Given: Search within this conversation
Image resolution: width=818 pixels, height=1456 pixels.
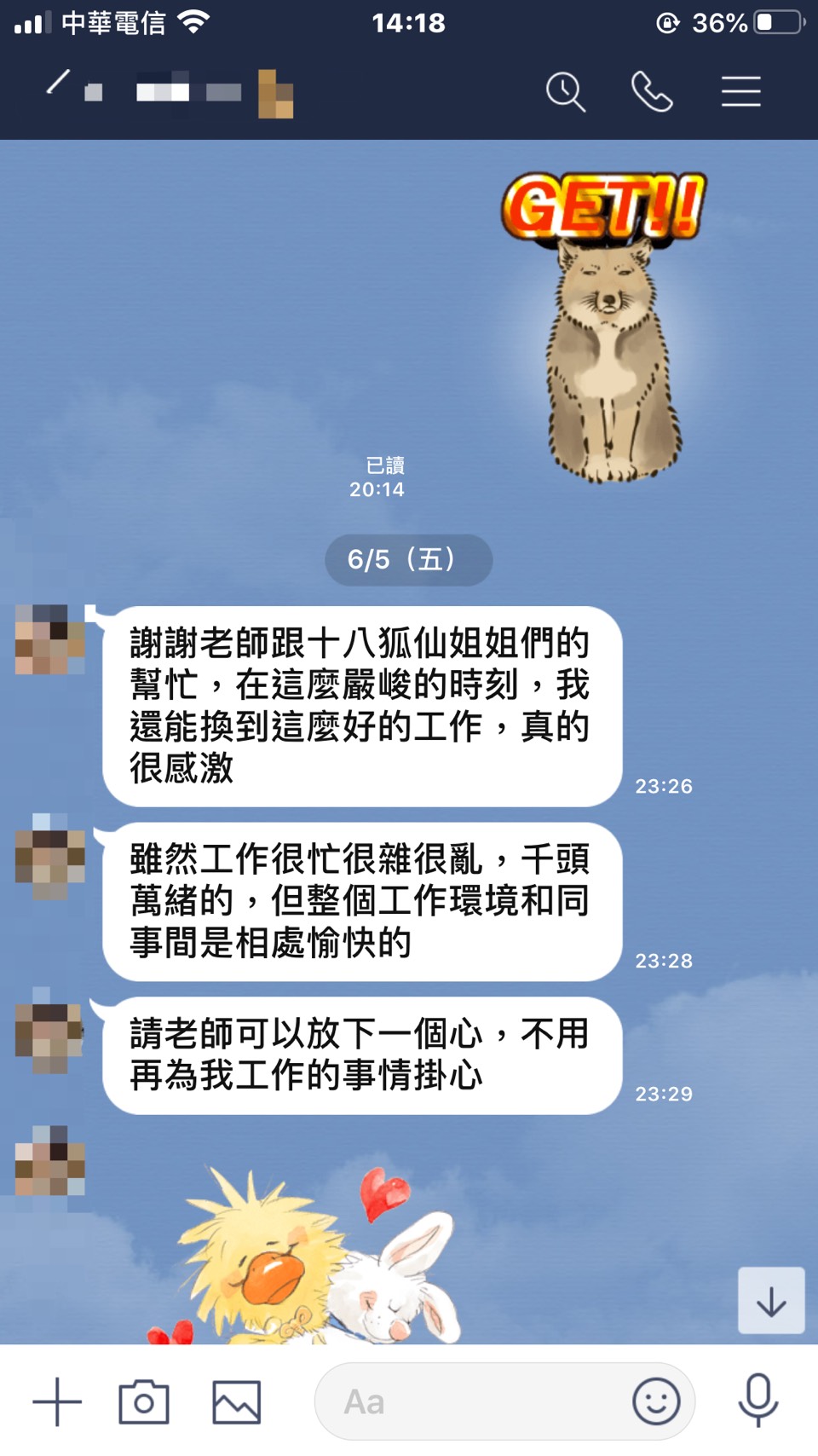Looking at the screenshot, I should coord(565,91).
